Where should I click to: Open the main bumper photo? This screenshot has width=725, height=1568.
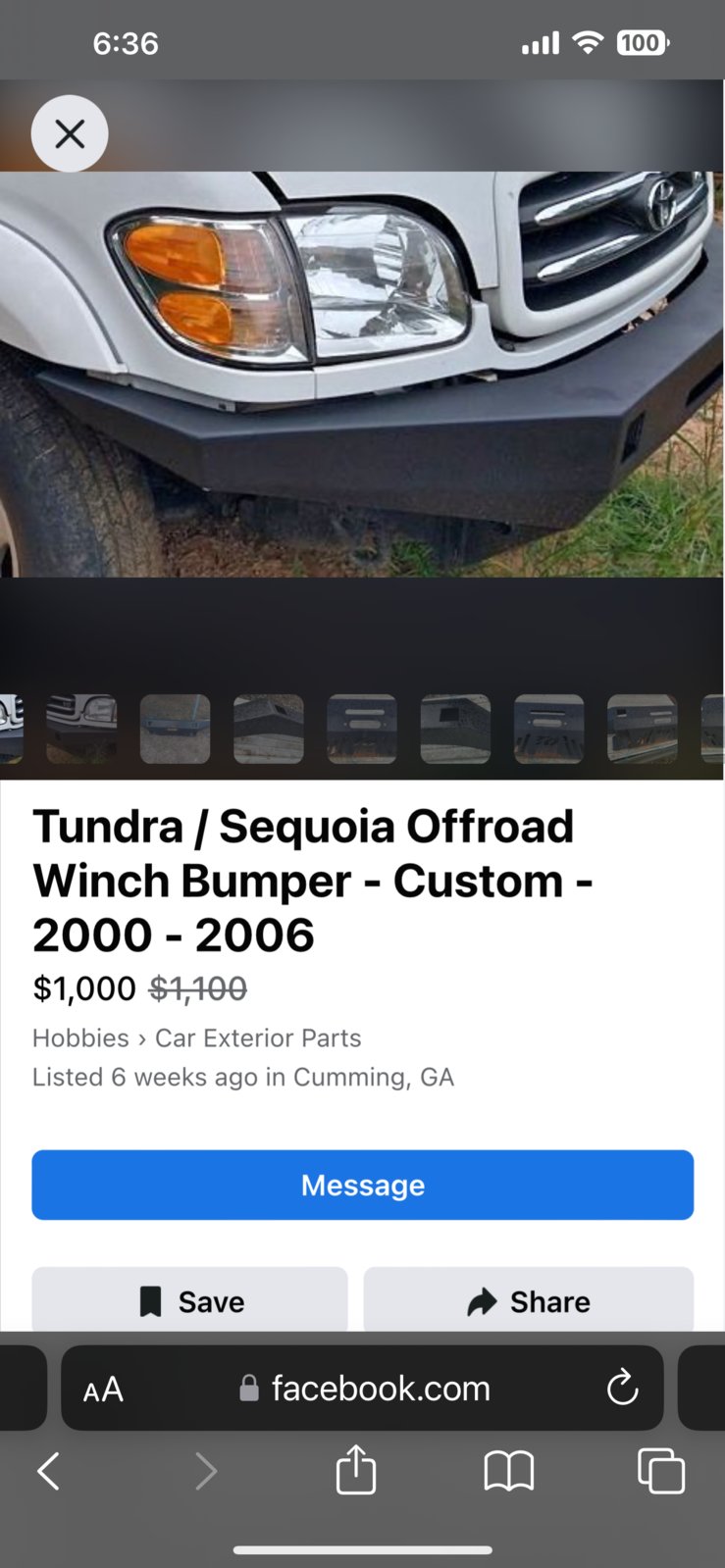[x=362, y=374]
